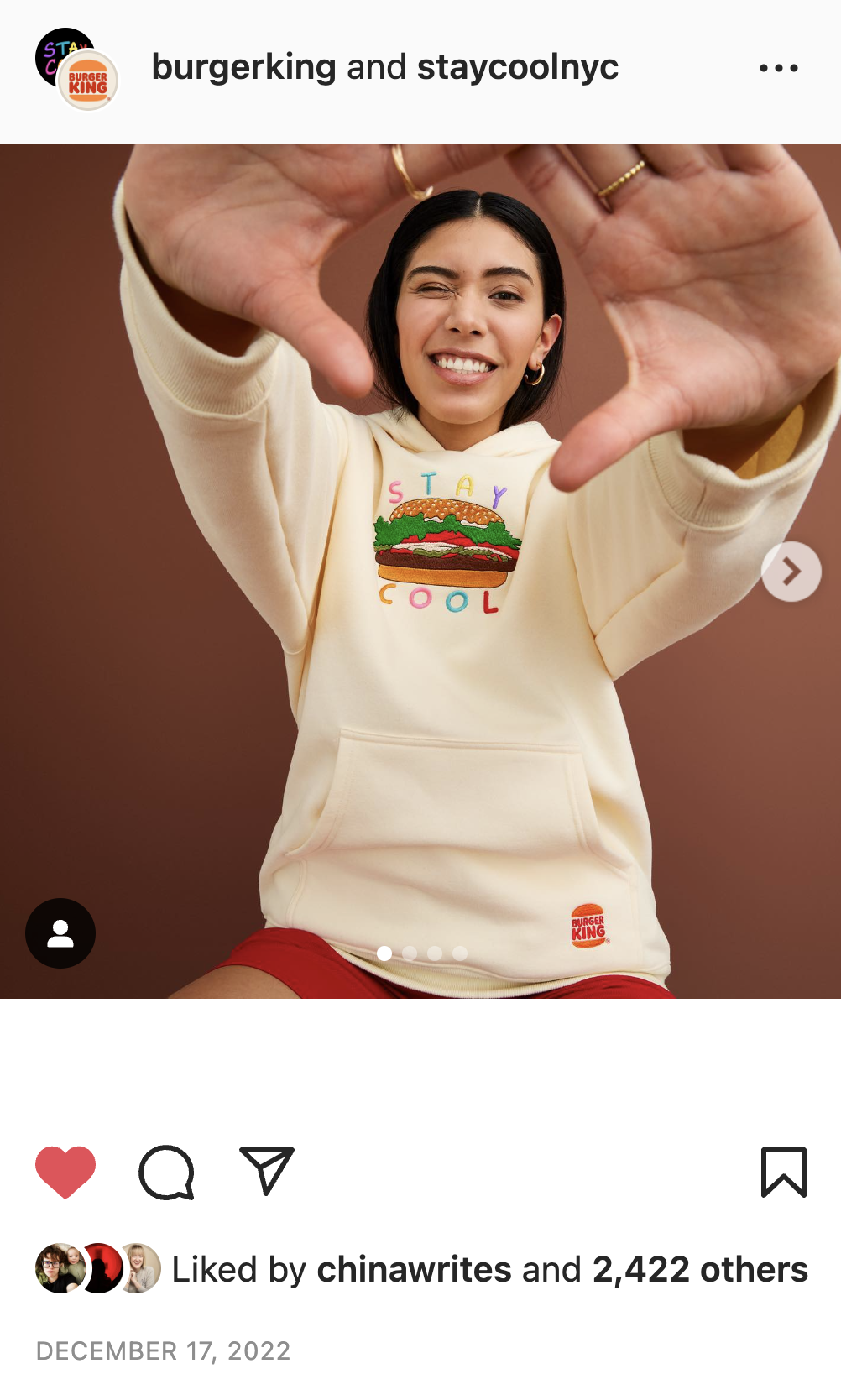
Task: Open chinawrites profile from likes line
Action: click(414, 1270)
